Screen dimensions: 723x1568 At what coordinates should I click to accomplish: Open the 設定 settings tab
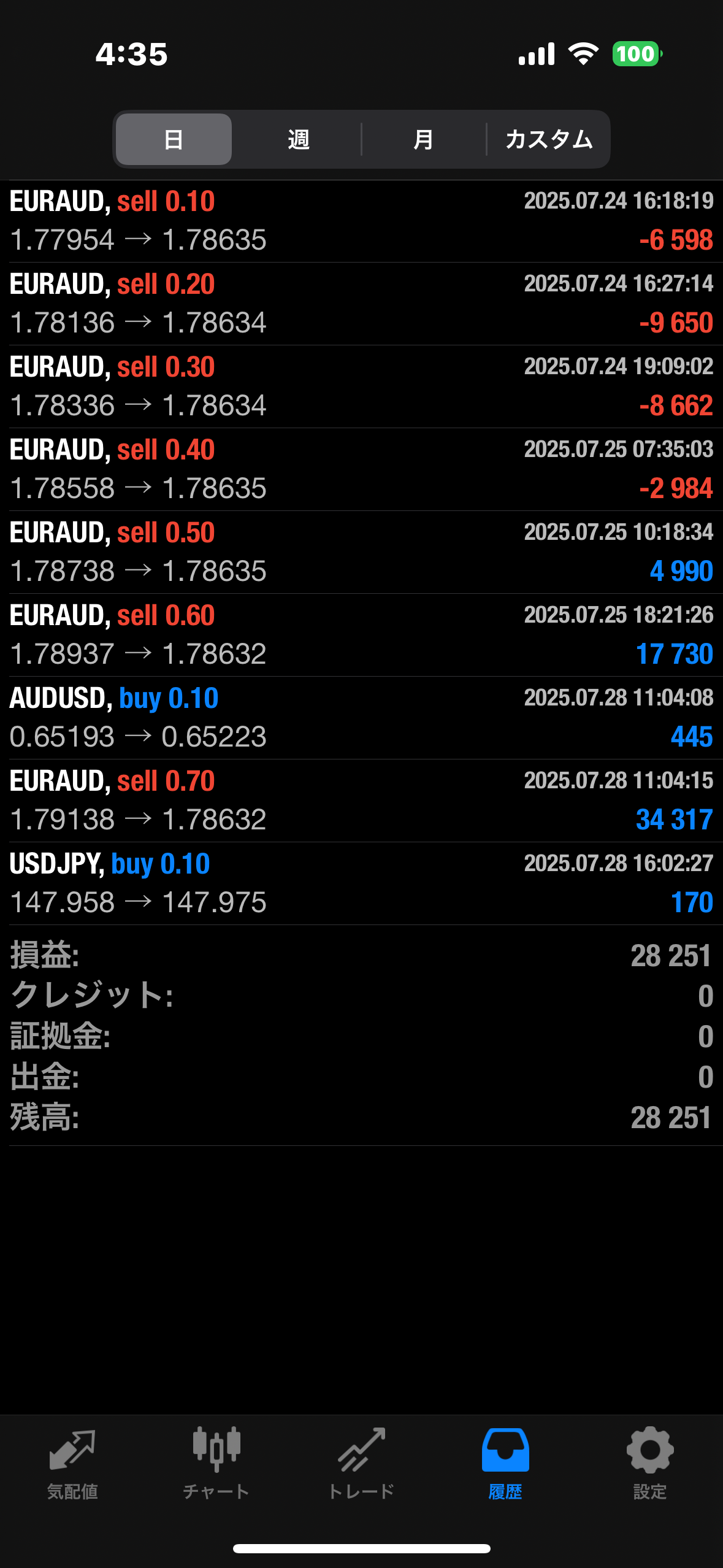650,1463
